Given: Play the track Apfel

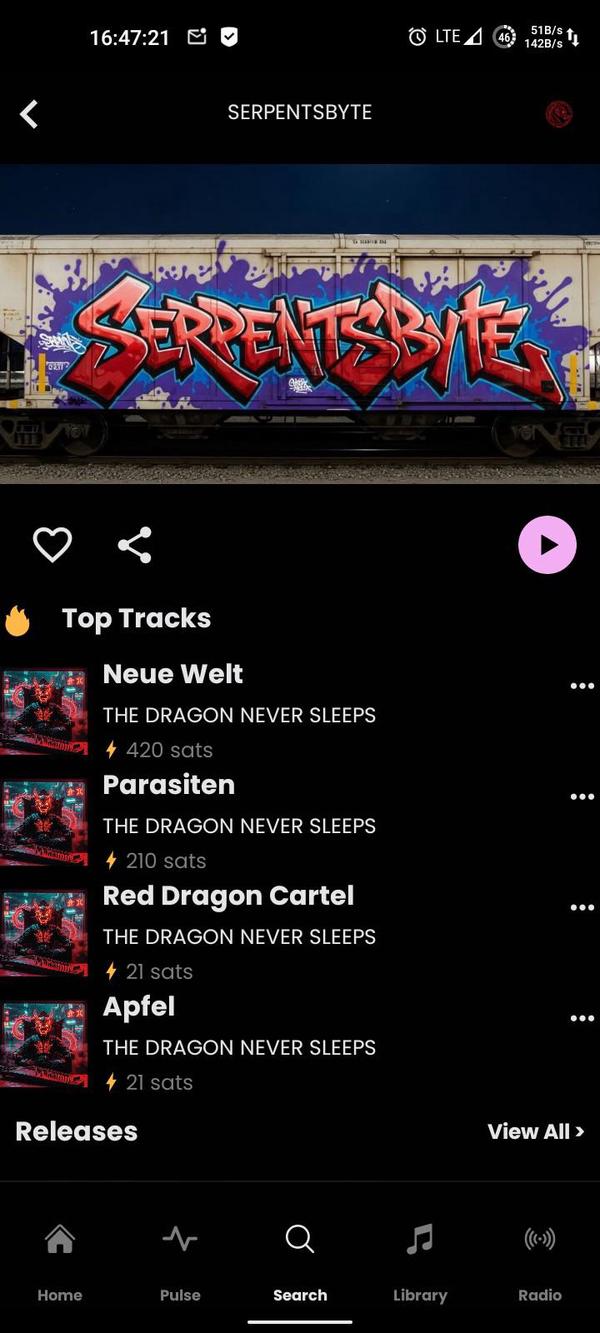Looking at the screenshot, I should point(139,1007).
